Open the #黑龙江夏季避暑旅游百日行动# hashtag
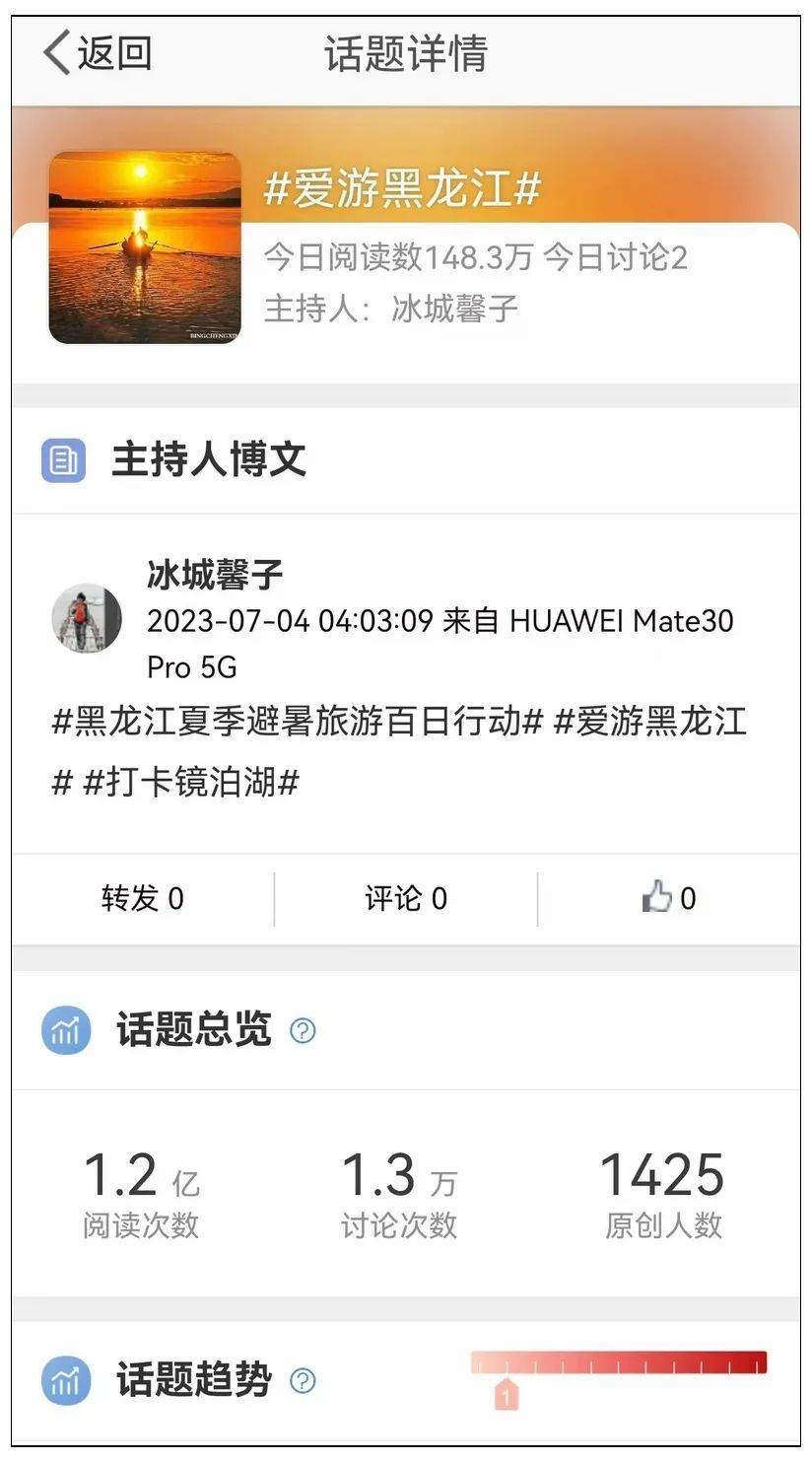The image size is (812, 1462). pos(297,722)
